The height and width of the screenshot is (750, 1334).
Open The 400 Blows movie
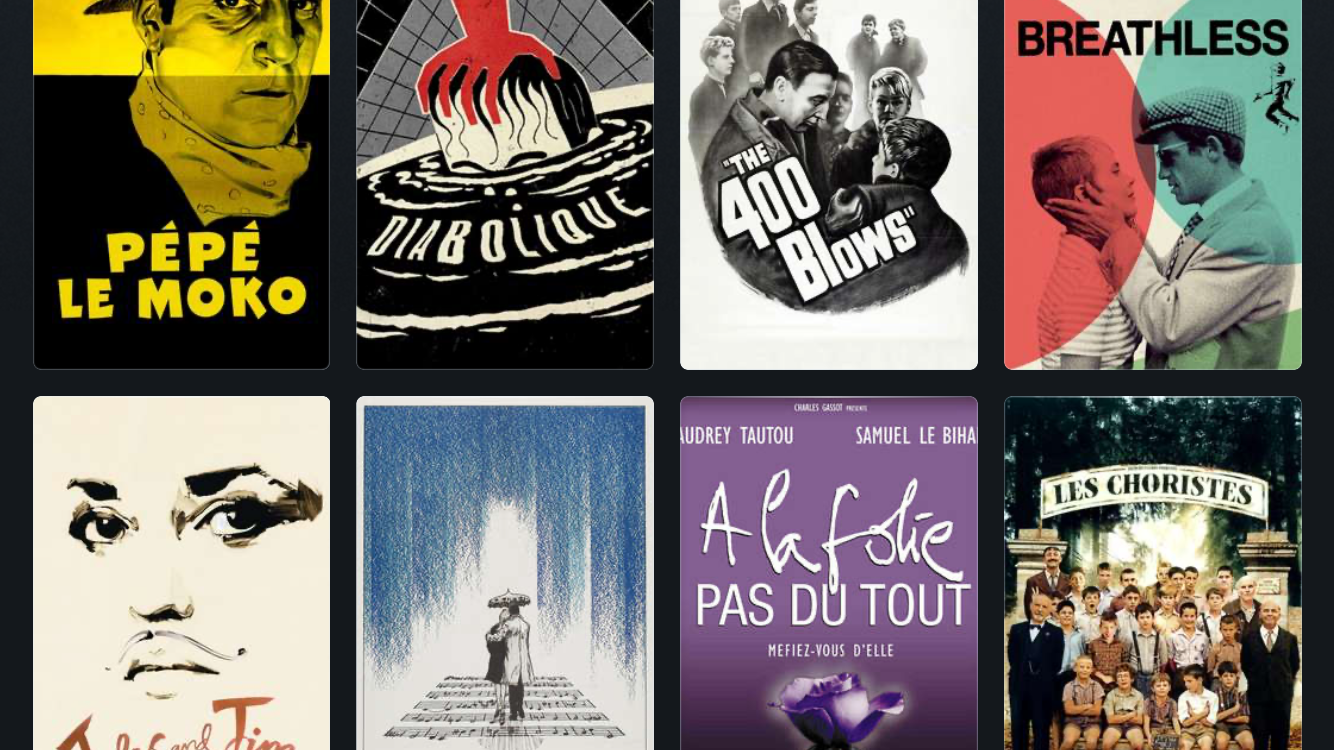pos(829,184)
